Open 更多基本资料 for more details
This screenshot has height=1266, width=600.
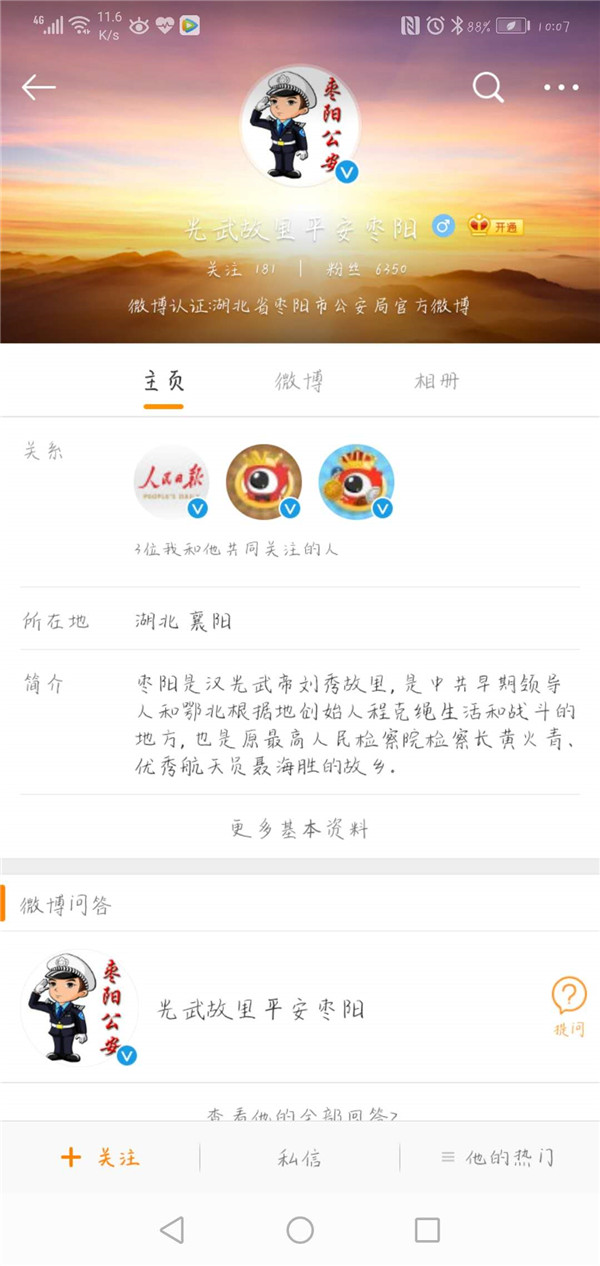(x=300, y=829)
